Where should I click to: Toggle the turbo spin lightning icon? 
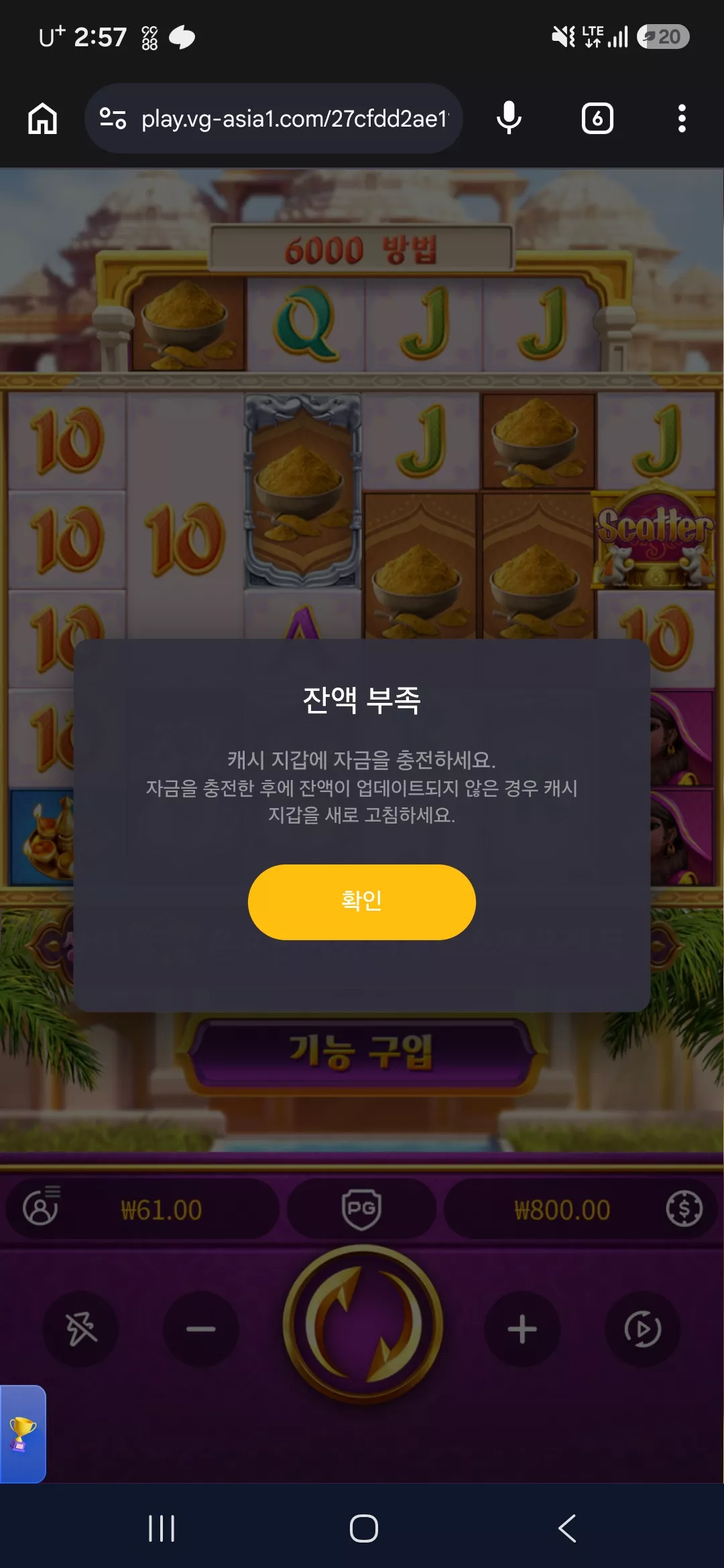coord(81,1329)
